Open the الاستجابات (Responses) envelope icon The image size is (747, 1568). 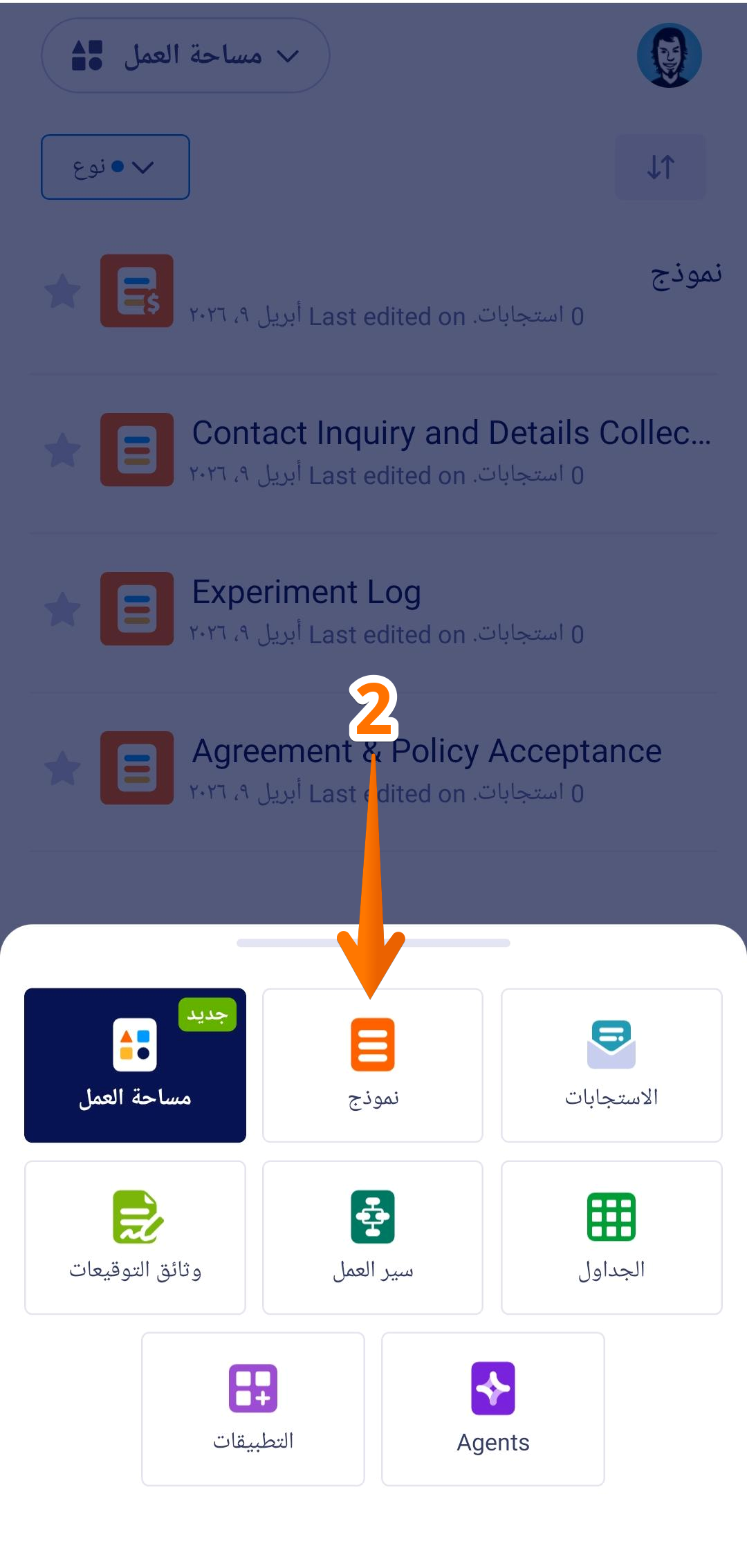tap(611, 1044)
